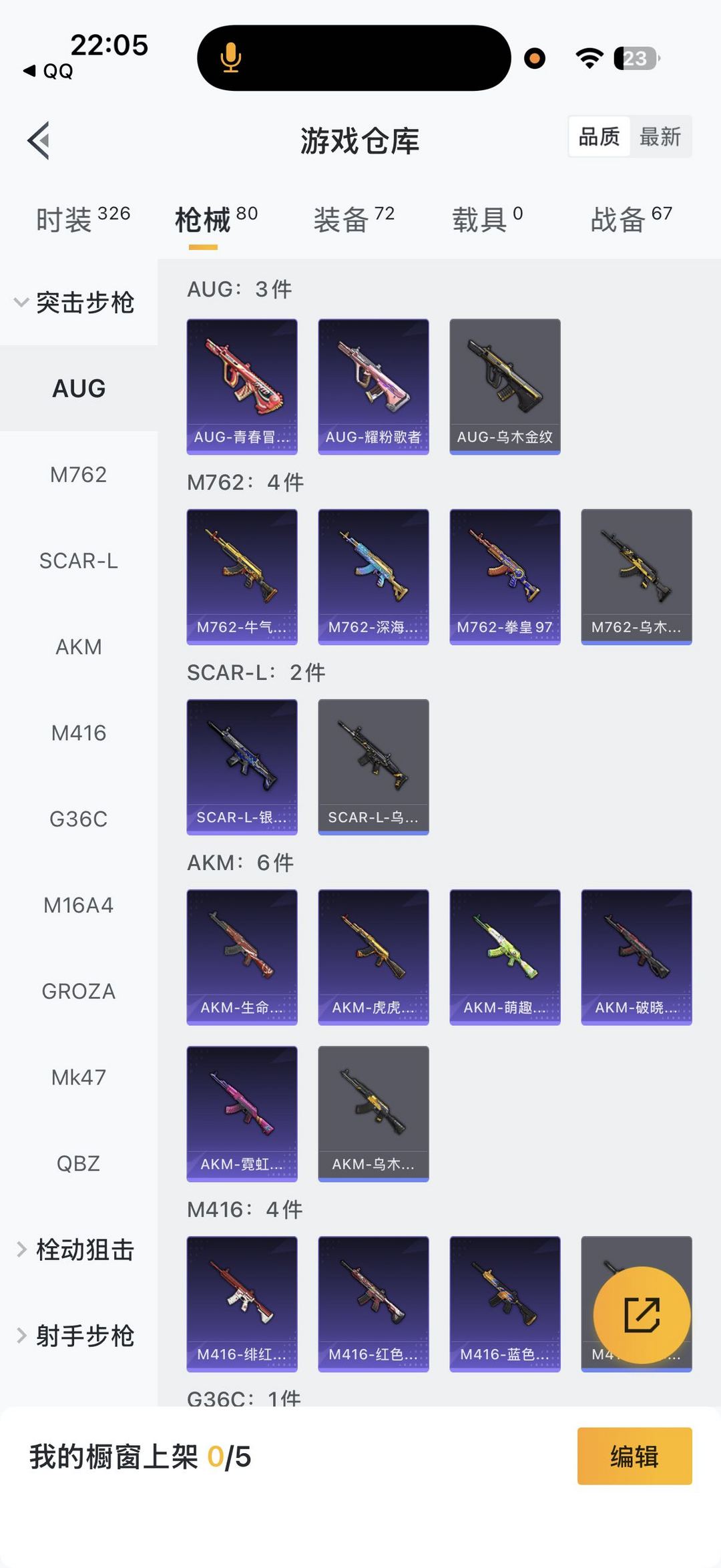Go back from 游戏仓库
The width and height of the screenshot is (721, 1568).
pyautogui.click(x=39, y=140)
